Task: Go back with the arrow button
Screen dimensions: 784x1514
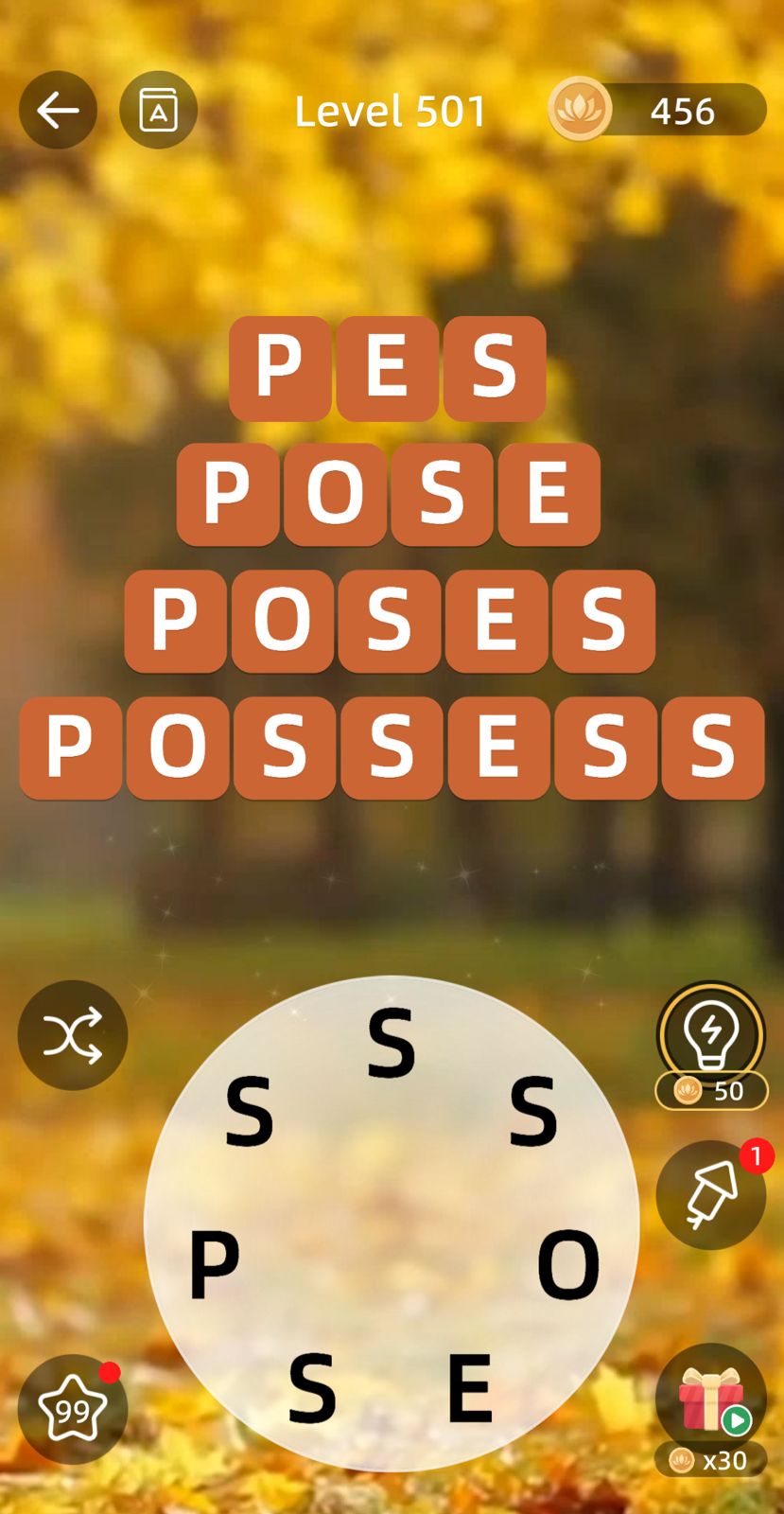Action: tap(58, 111)
